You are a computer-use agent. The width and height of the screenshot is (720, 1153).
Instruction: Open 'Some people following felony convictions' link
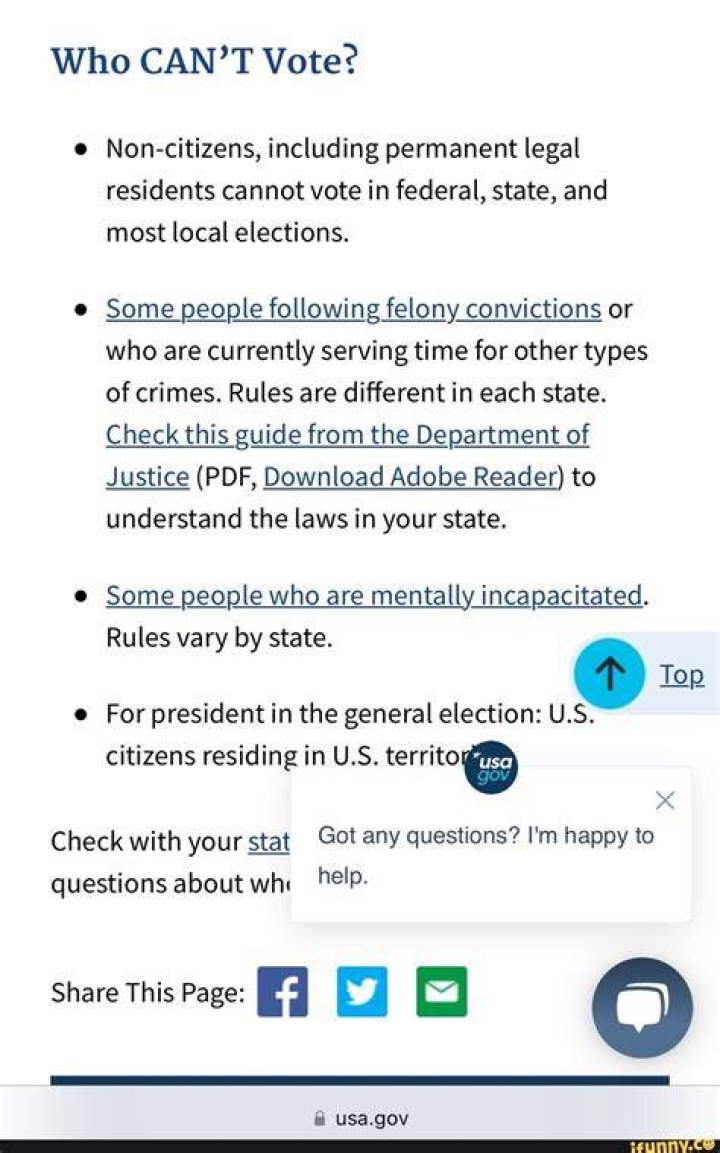(354, 309)
